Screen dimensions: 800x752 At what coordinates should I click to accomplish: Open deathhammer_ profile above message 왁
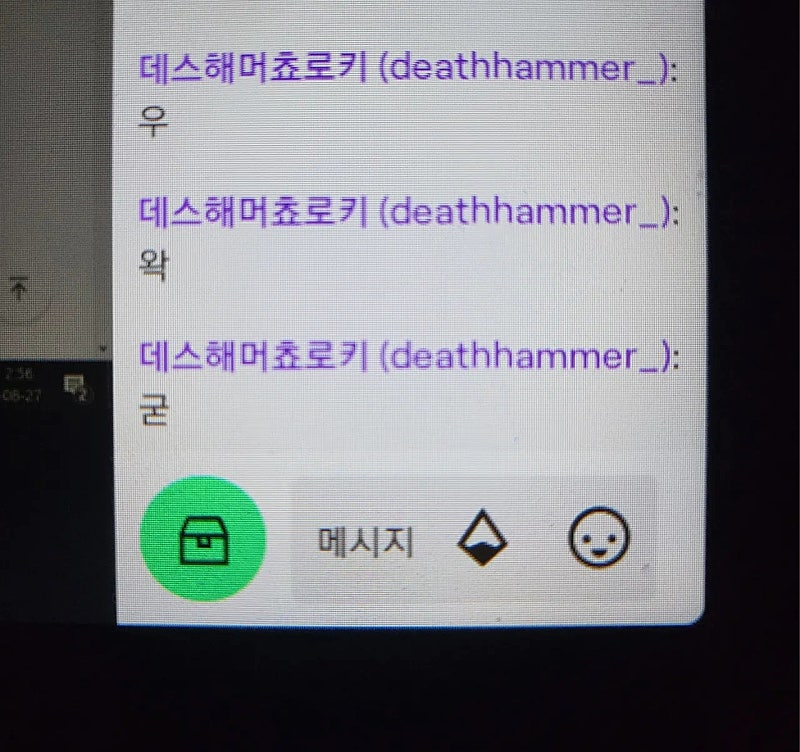(408, 212)
